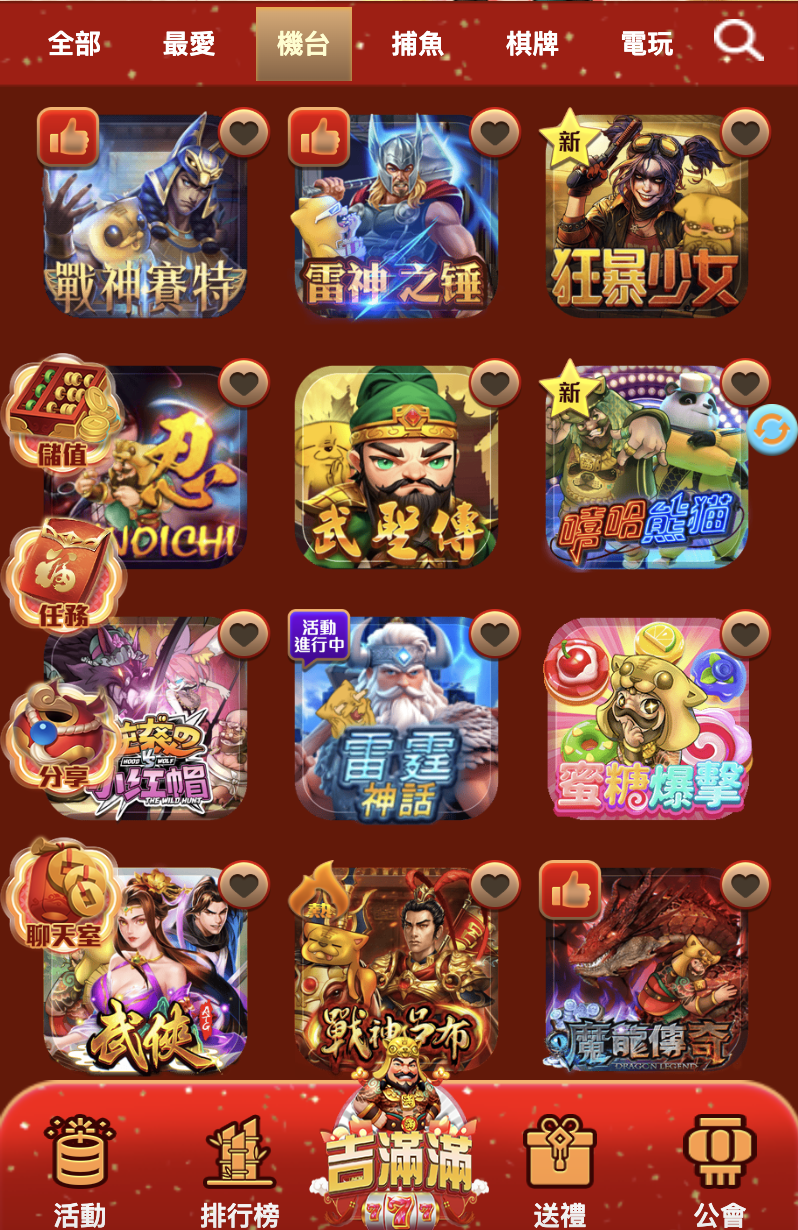The width and height of the screenshot is (798, 1230).
Task: Go to 活動 in bottom navigation
Action: (x=80, y=1170)
